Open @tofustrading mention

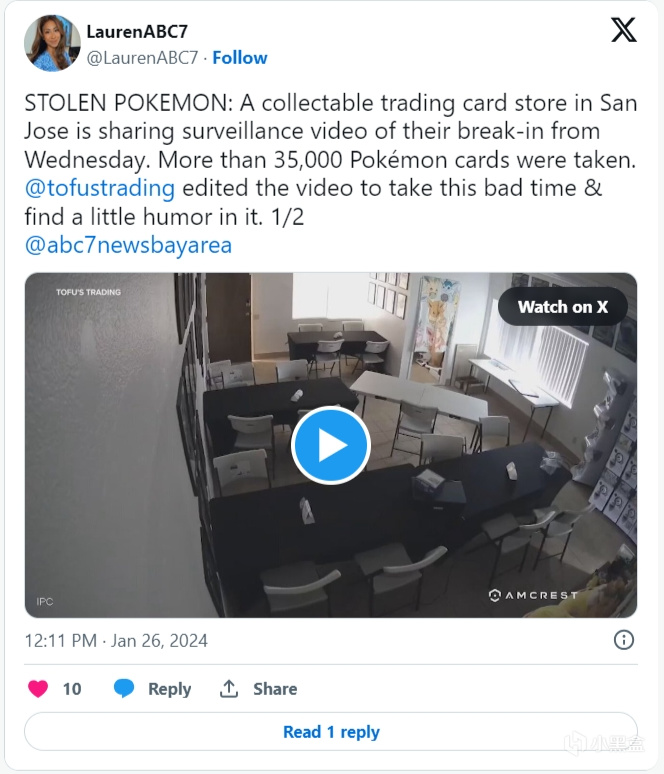[x=99, y=187]
